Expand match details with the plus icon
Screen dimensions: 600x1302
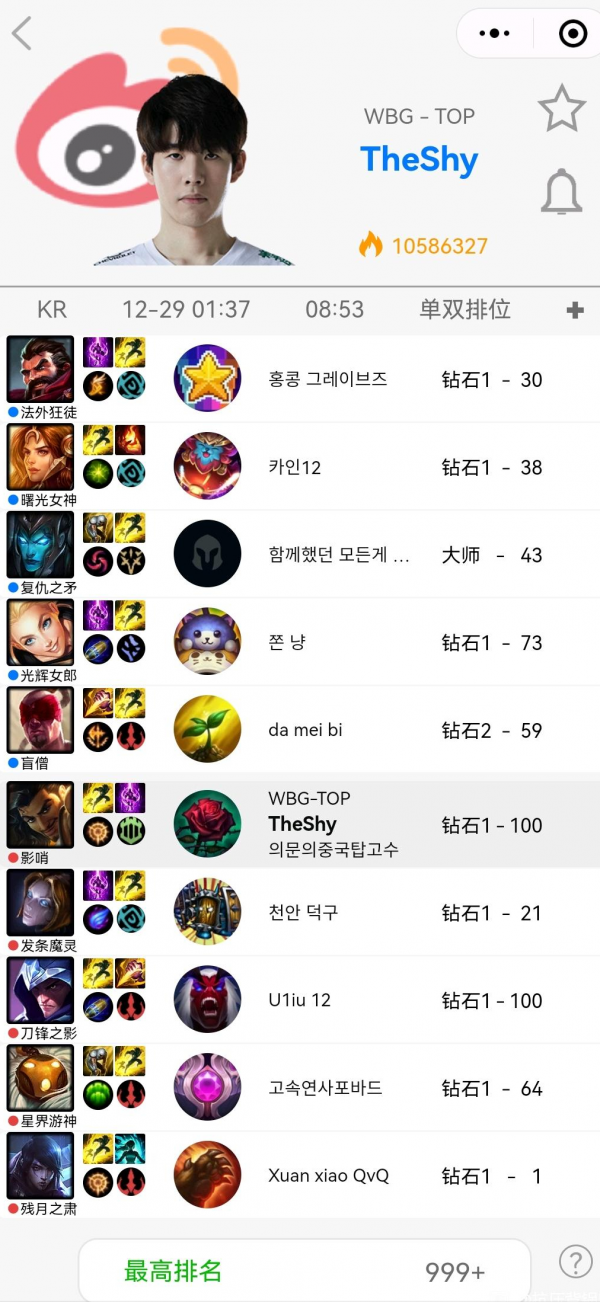click(x=575, y=311)
